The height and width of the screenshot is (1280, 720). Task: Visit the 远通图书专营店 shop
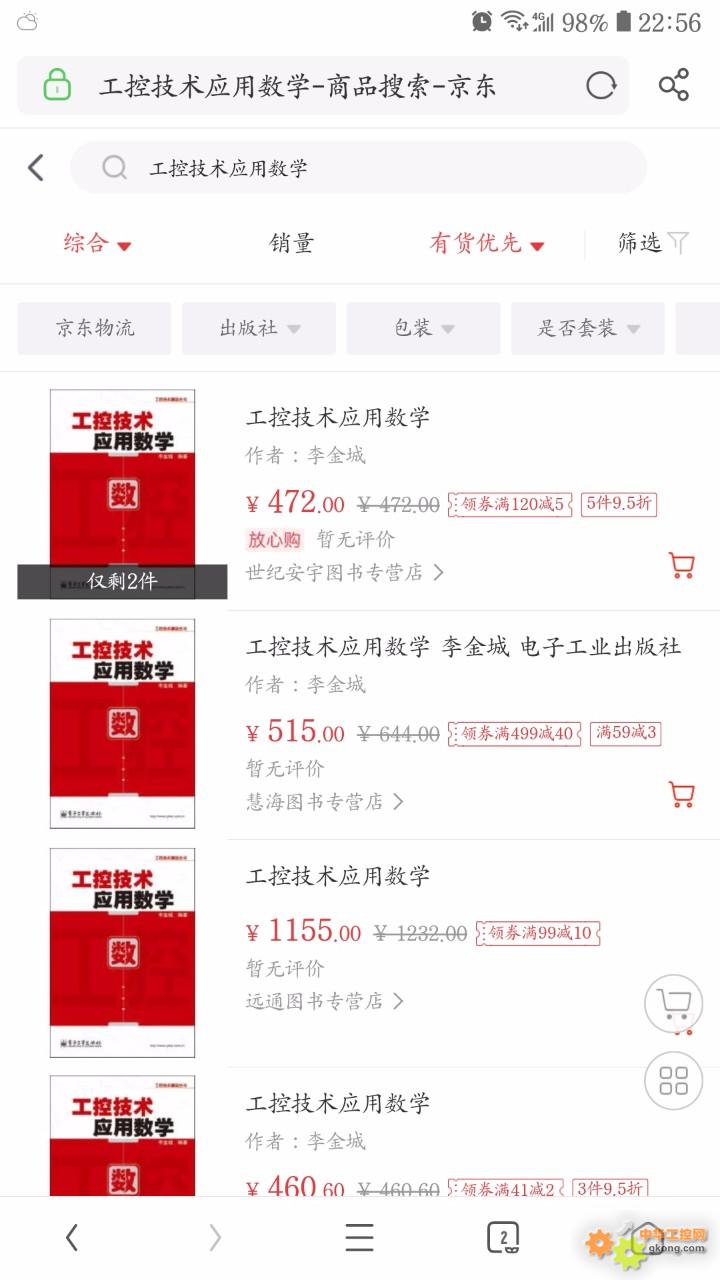324,1001
